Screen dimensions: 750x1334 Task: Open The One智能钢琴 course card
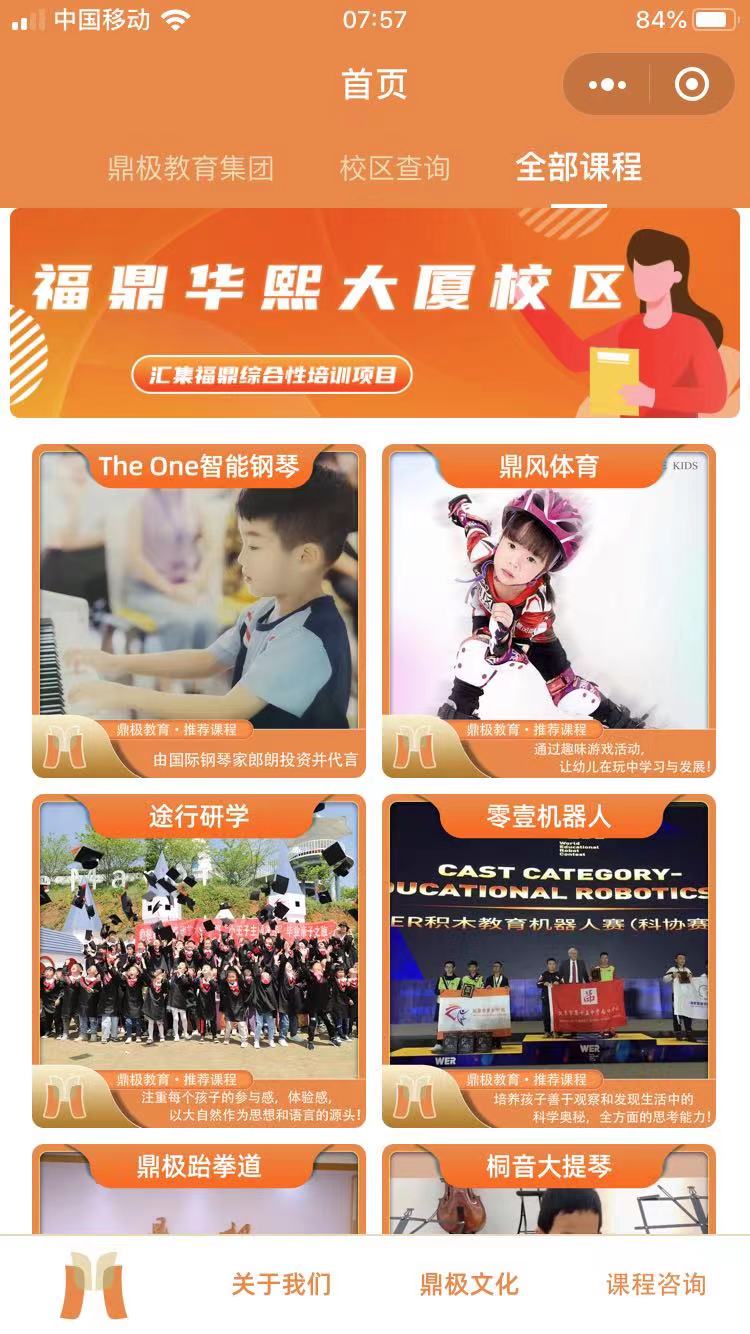(199, 610)
